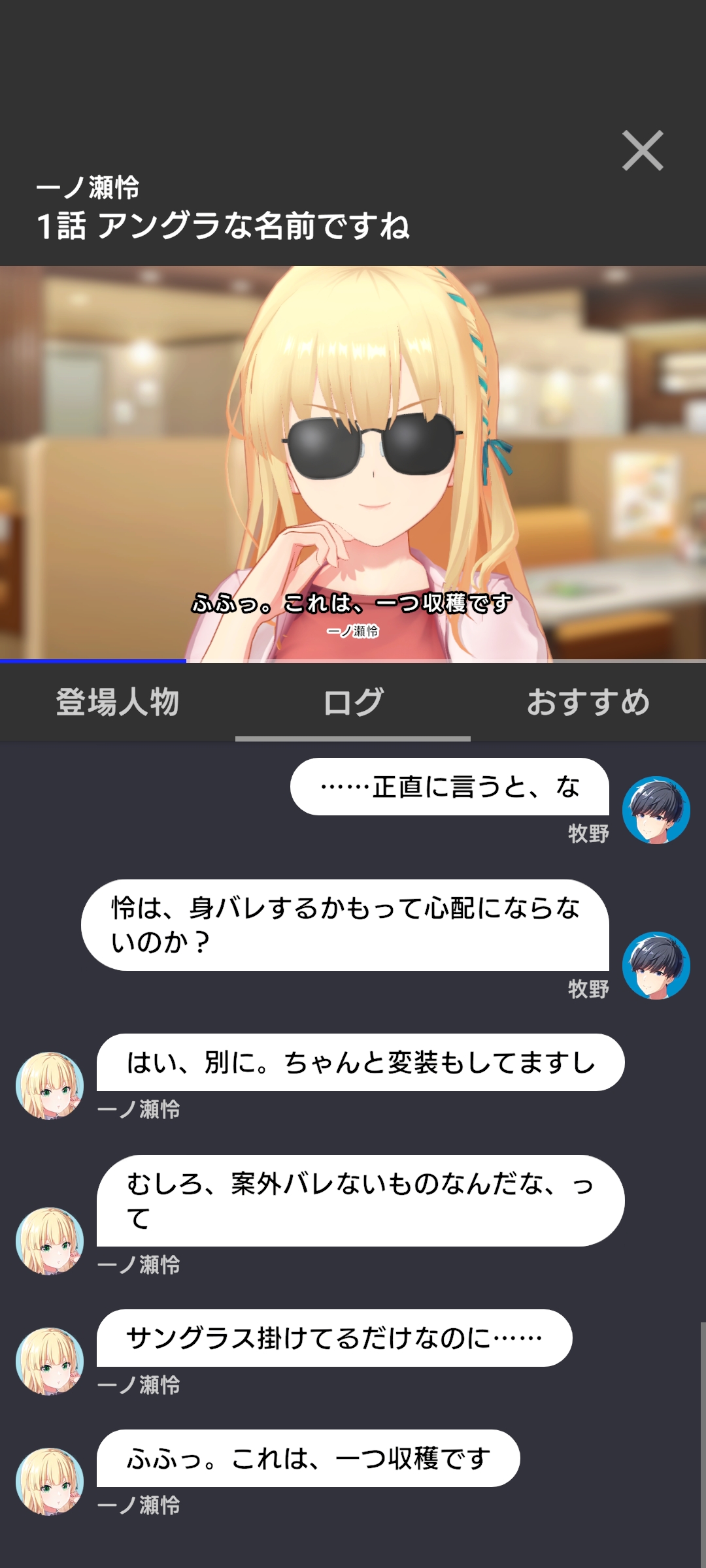This screenshot has width=706, height=1568.
Task: Tap the story video player
Action: [x=353, y=463]
